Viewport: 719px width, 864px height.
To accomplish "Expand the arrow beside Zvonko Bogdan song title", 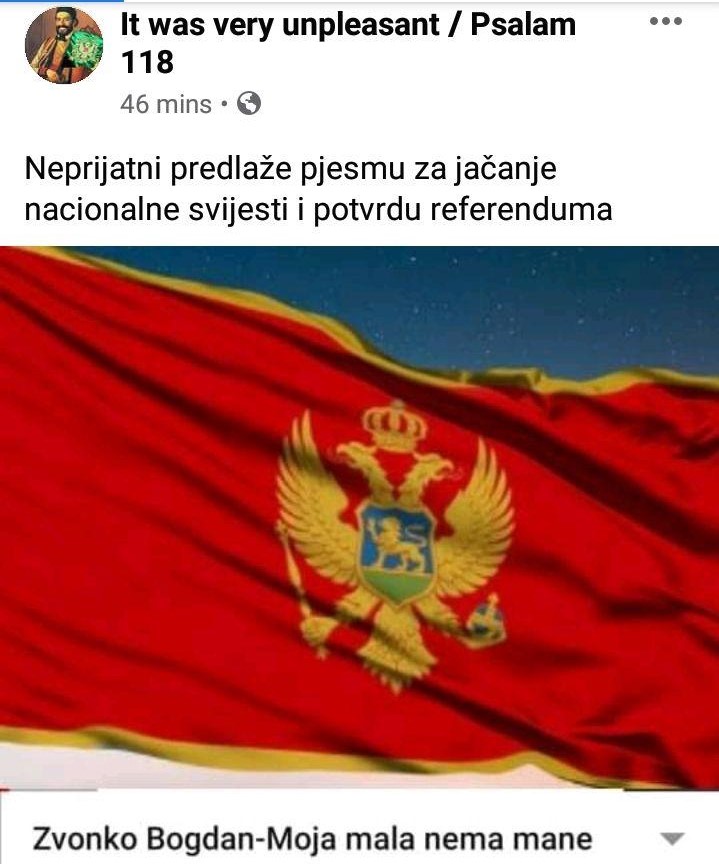I will click(x=674, y=839).
